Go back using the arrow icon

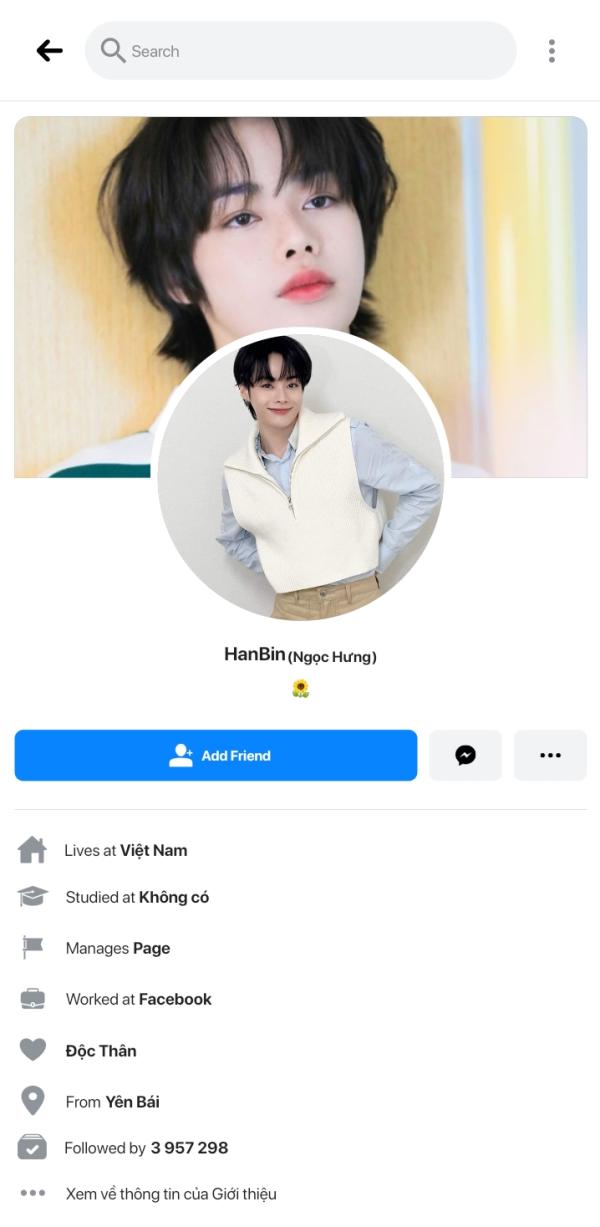tap(49, 51)
